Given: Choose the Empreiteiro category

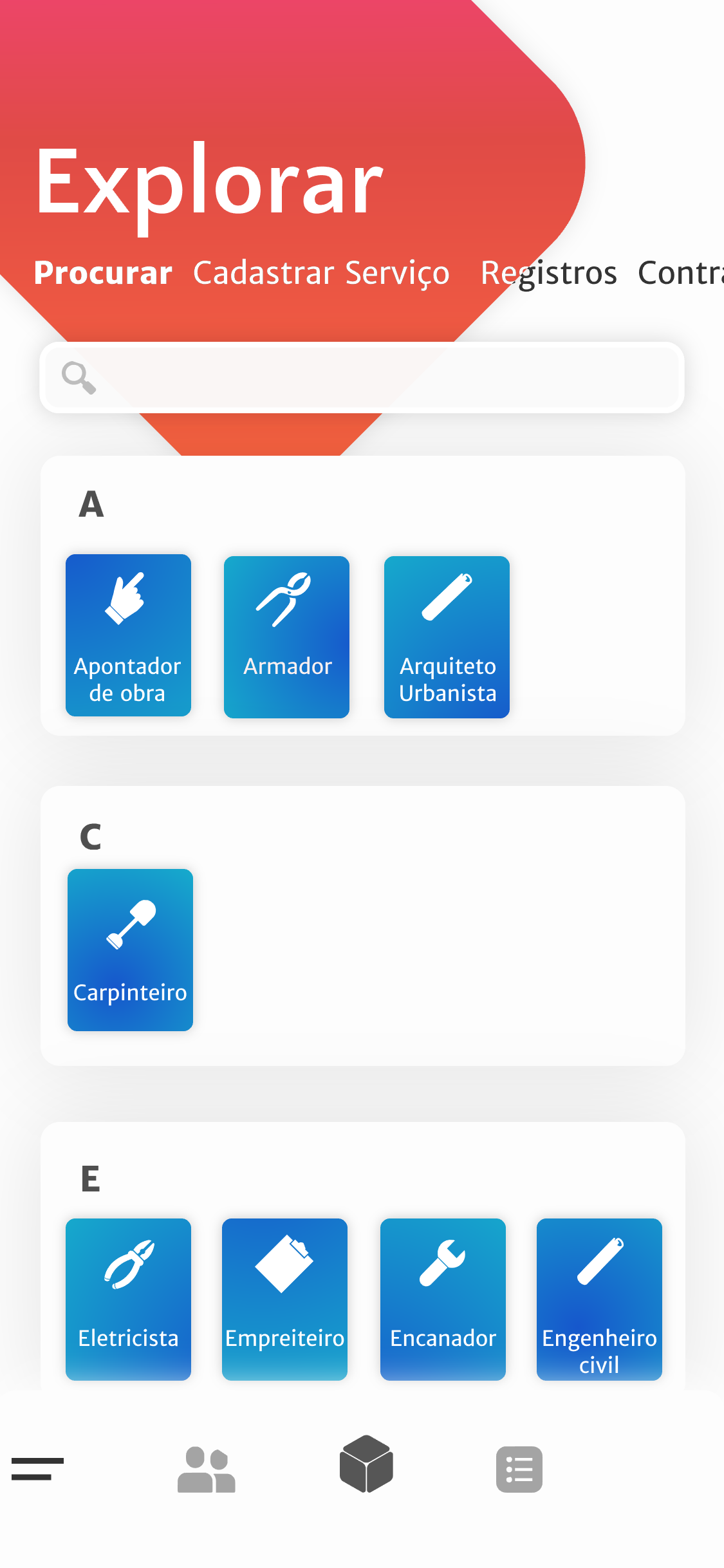Looking at the screenshot, I should (284, 1299).
